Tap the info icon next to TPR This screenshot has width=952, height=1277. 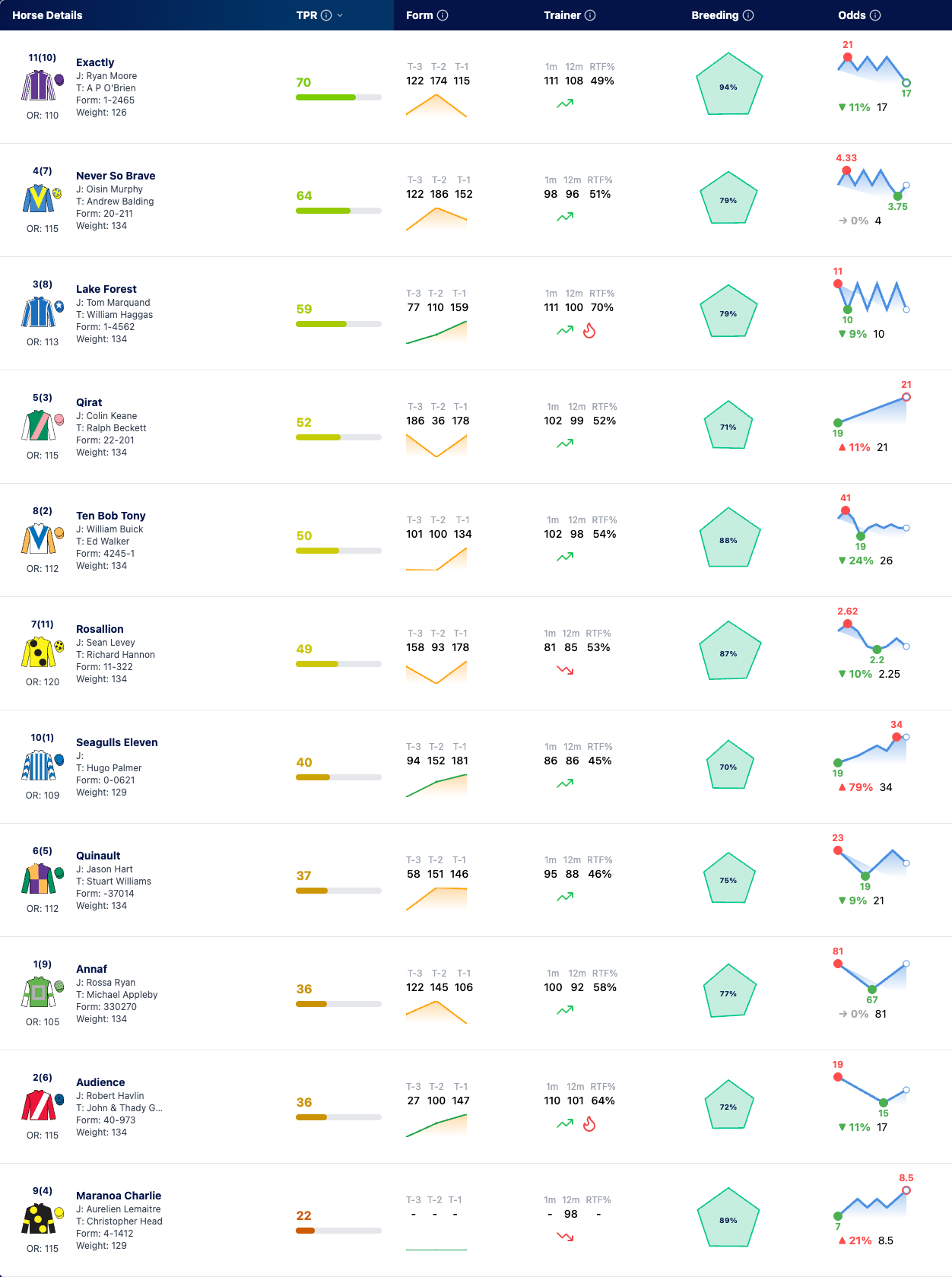[x=326, y=15]
